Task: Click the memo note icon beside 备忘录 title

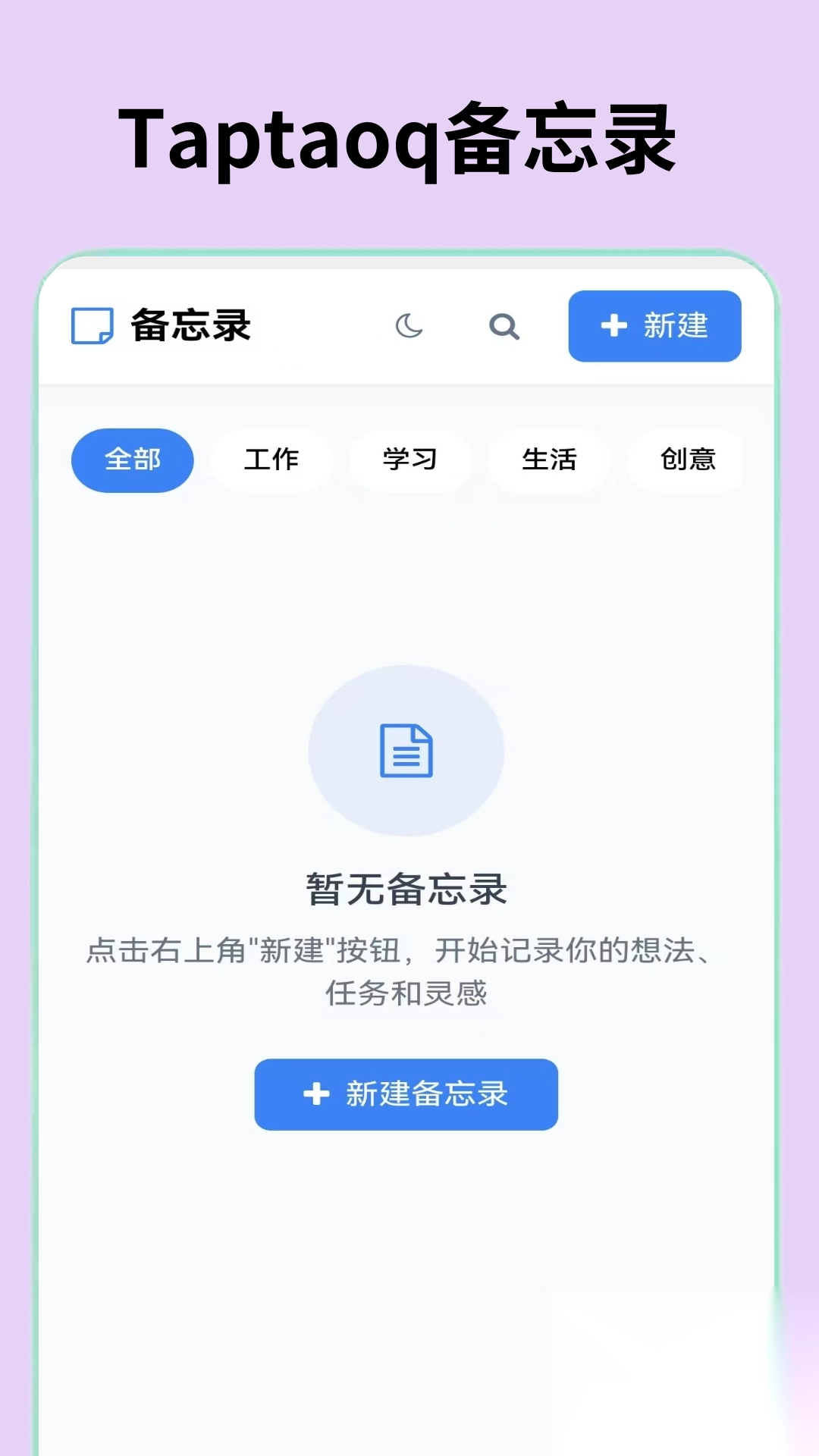Action: tap(93, 326)
